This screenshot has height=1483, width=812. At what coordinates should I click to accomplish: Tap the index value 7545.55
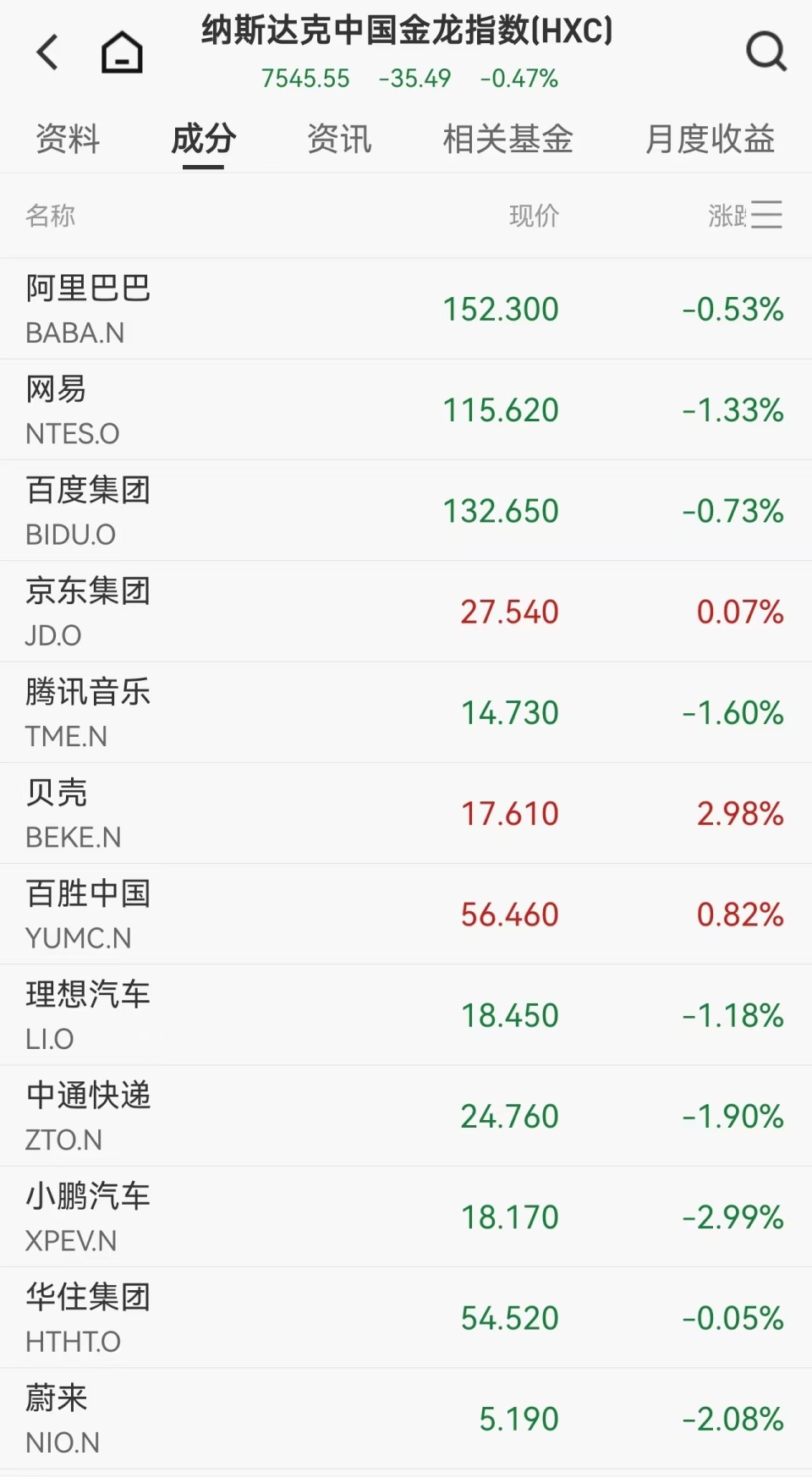(x=305, y=79)
